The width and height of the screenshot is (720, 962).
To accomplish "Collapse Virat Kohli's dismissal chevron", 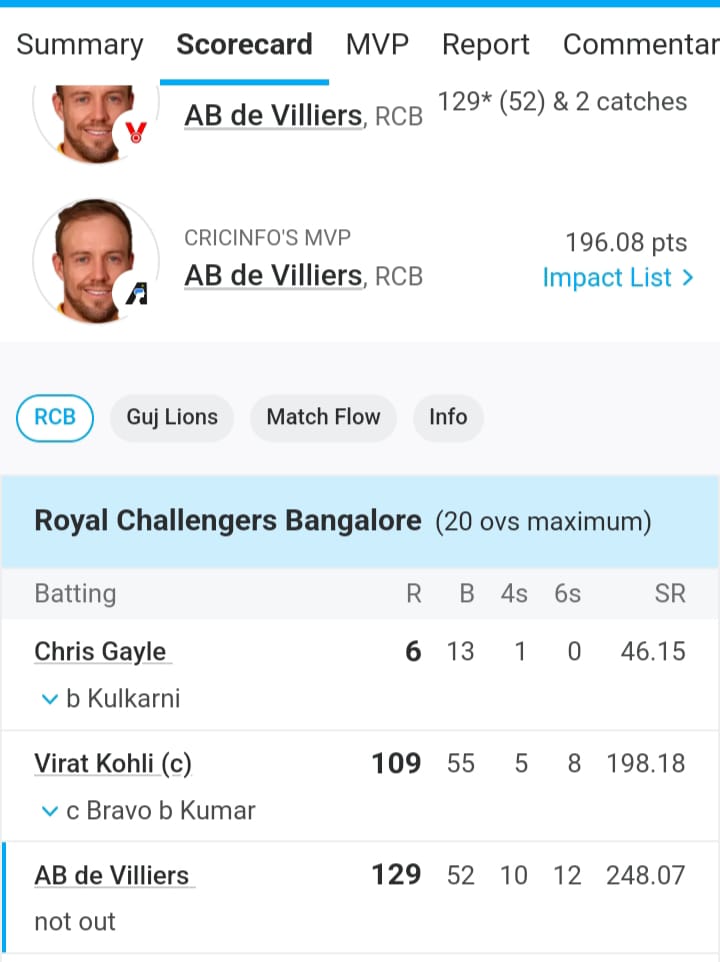I will (x=49, y=811).
